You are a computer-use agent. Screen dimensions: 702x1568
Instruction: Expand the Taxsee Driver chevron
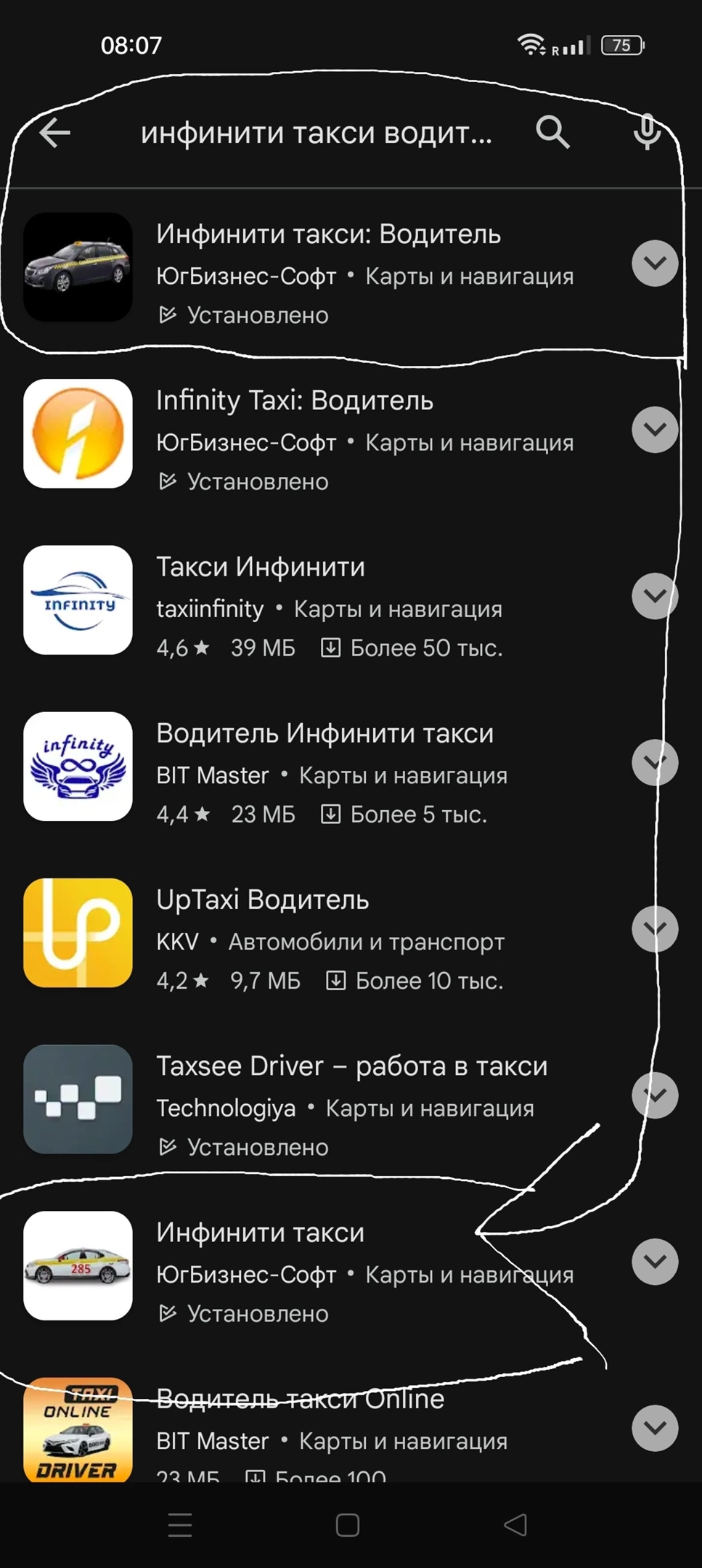[655, 1095]
